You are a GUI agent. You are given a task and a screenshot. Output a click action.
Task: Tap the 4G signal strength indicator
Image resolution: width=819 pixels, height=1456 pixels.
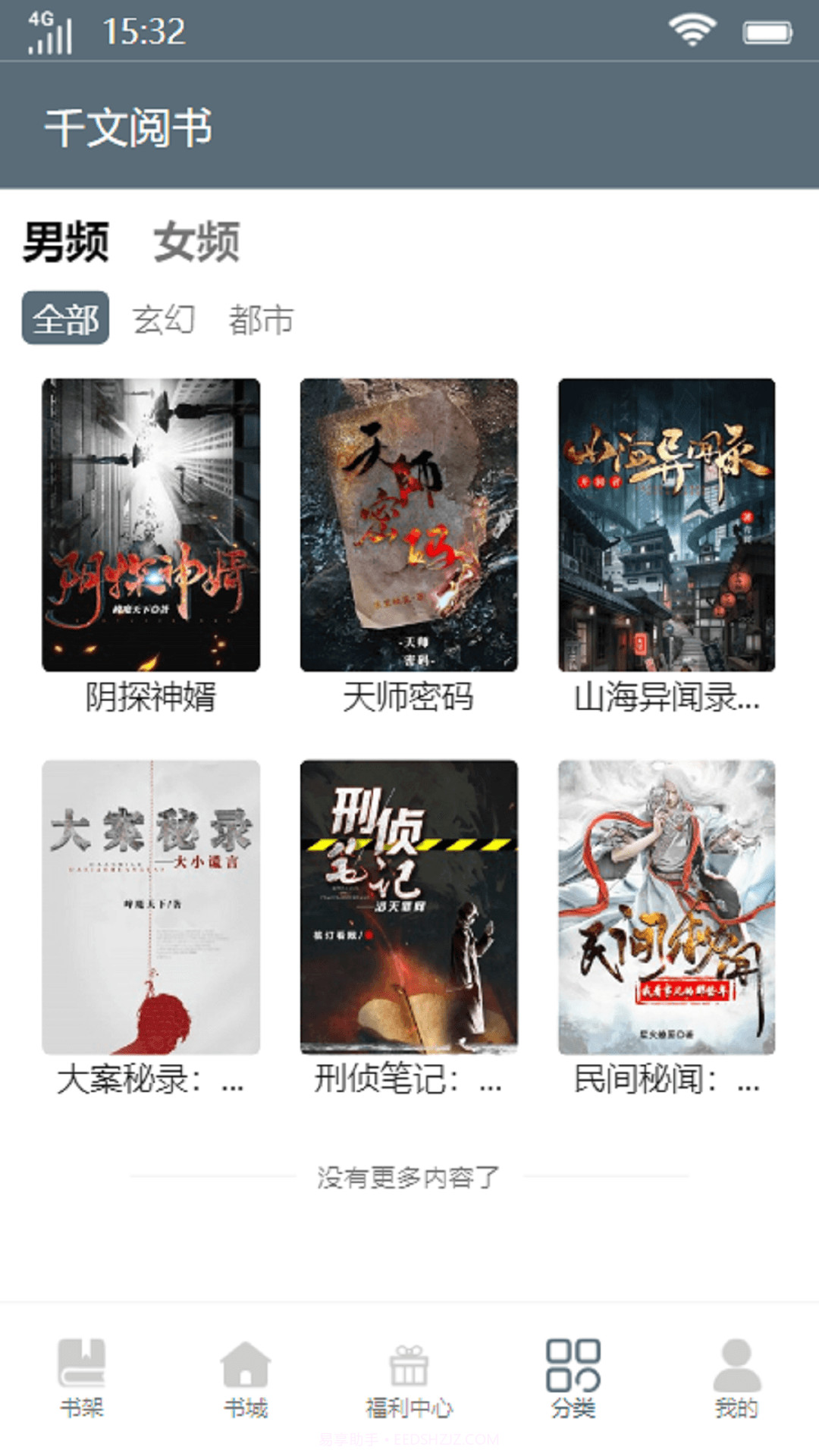(49, 30)
